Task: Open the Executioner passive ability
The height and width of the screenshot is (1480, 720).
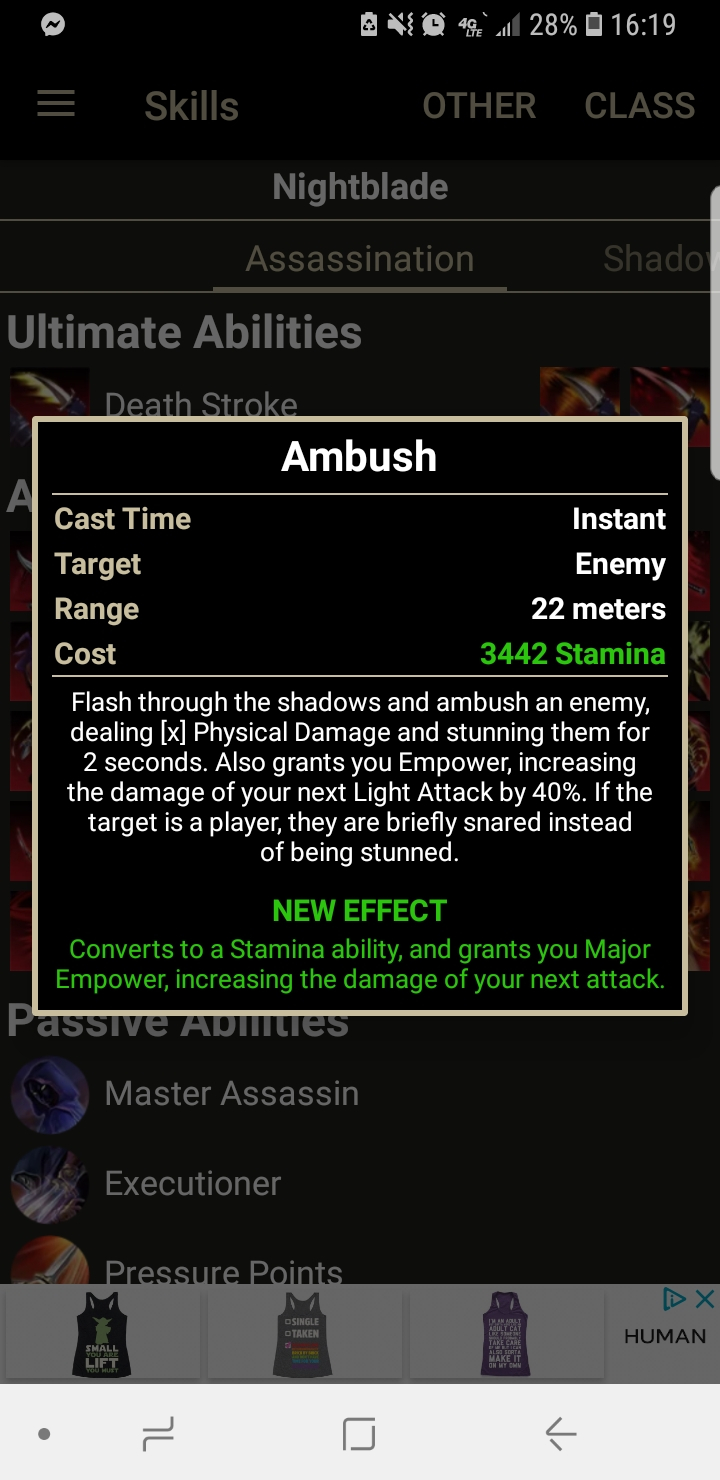Action: tap(193, 1183)
